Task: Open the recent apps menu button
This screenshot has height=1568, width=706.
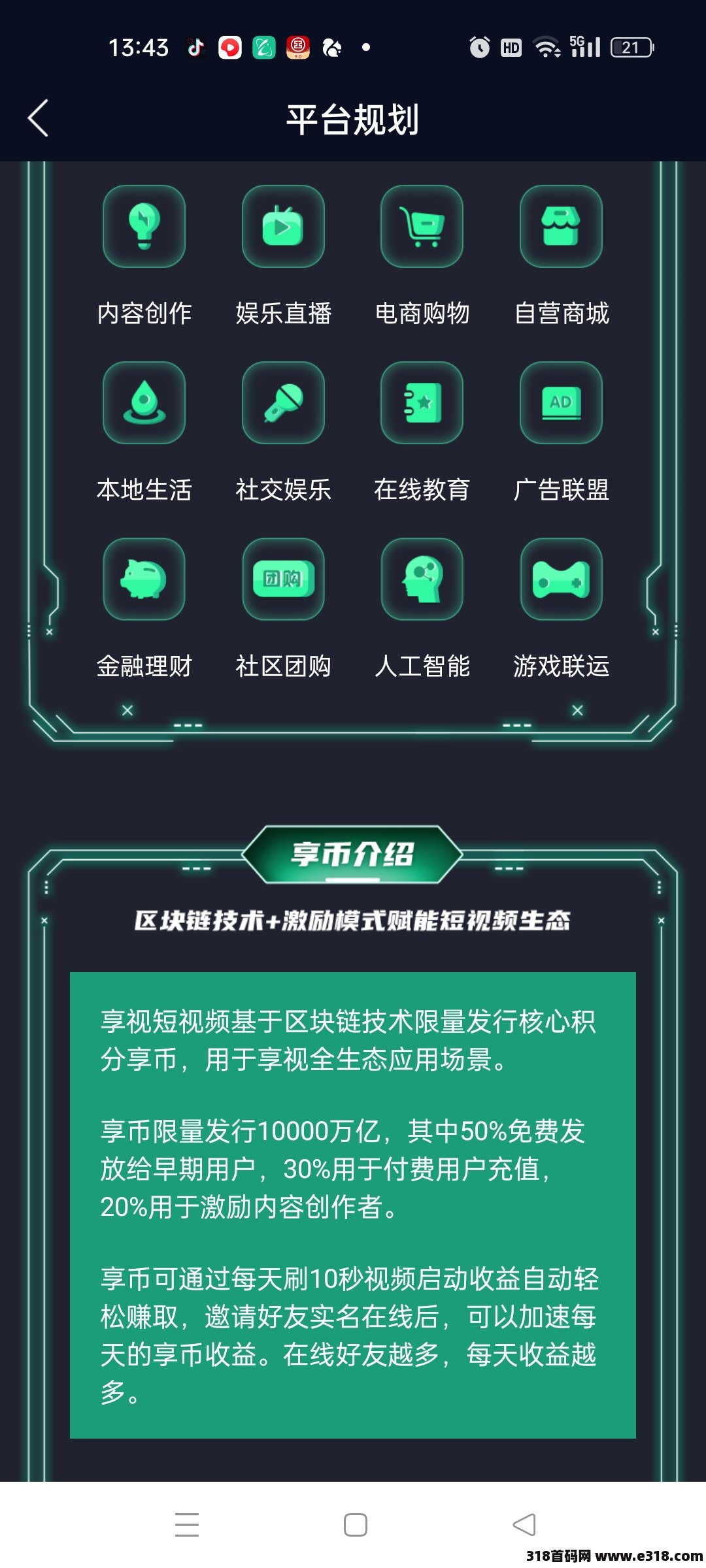Action: pos(187,1524)
